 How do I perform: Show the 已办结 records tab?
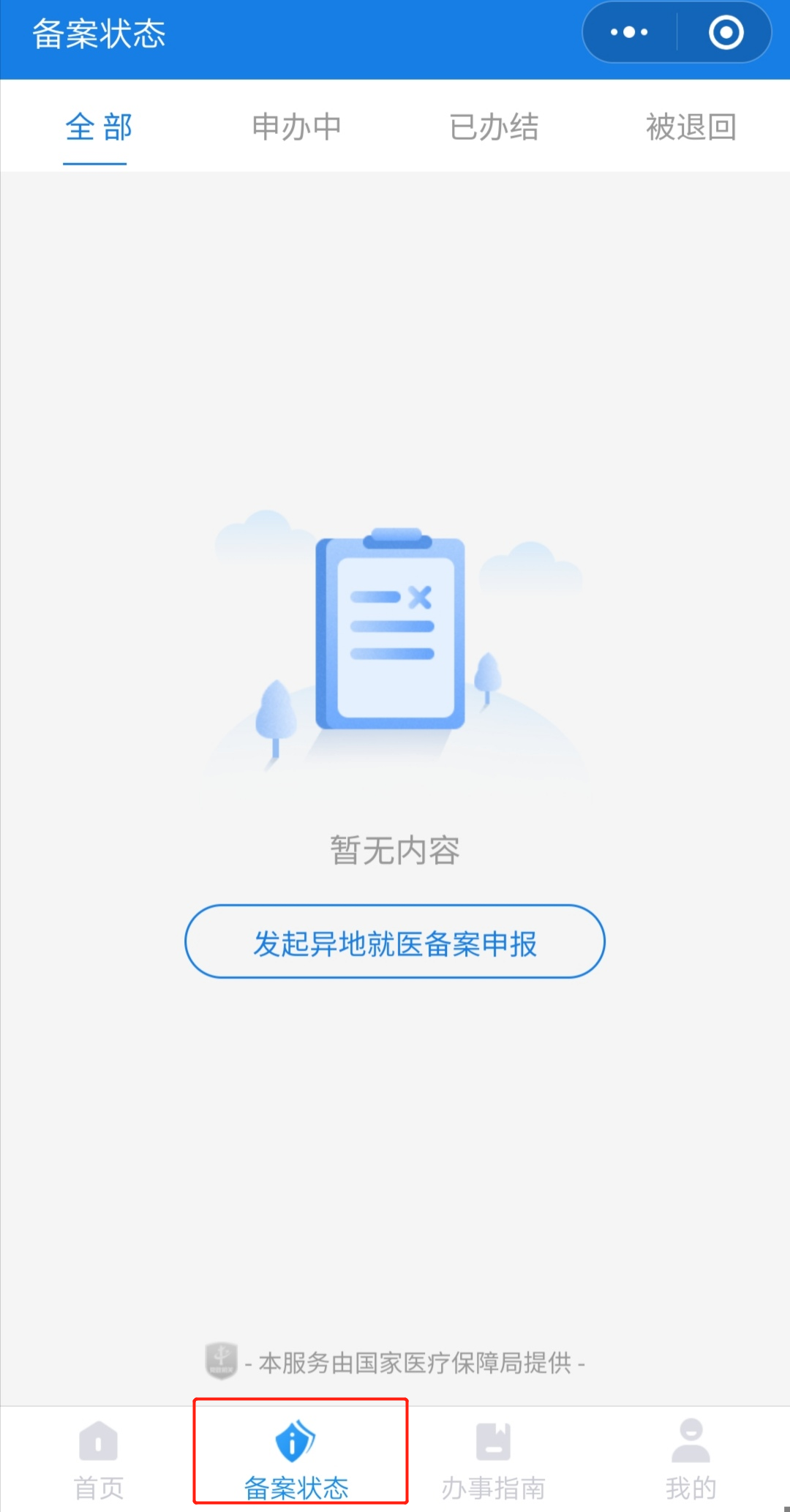[x=494, y=127]
